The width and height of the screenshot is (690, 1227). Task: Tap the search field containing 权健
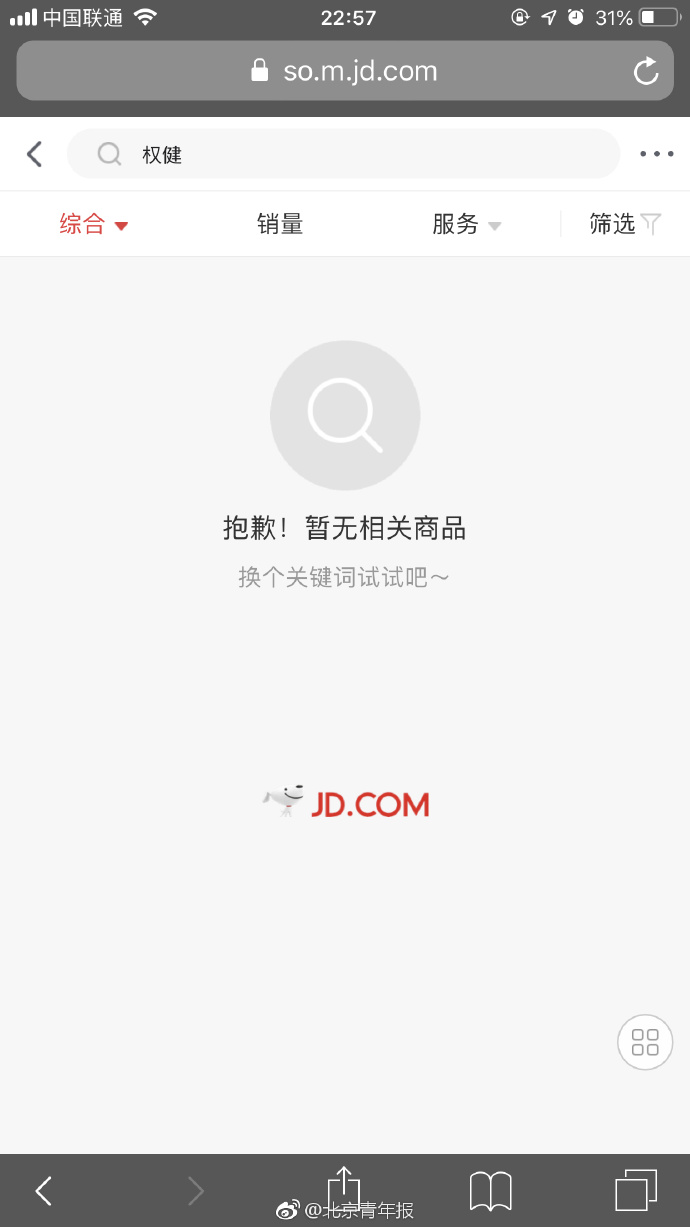click(x=343, y=154)
